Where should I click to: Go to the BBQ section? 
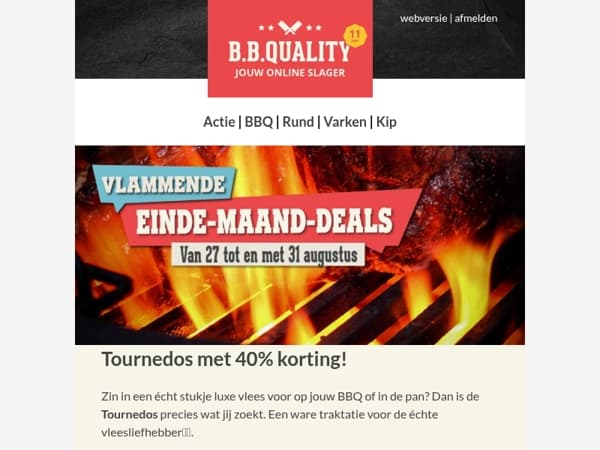coord(258,122)
